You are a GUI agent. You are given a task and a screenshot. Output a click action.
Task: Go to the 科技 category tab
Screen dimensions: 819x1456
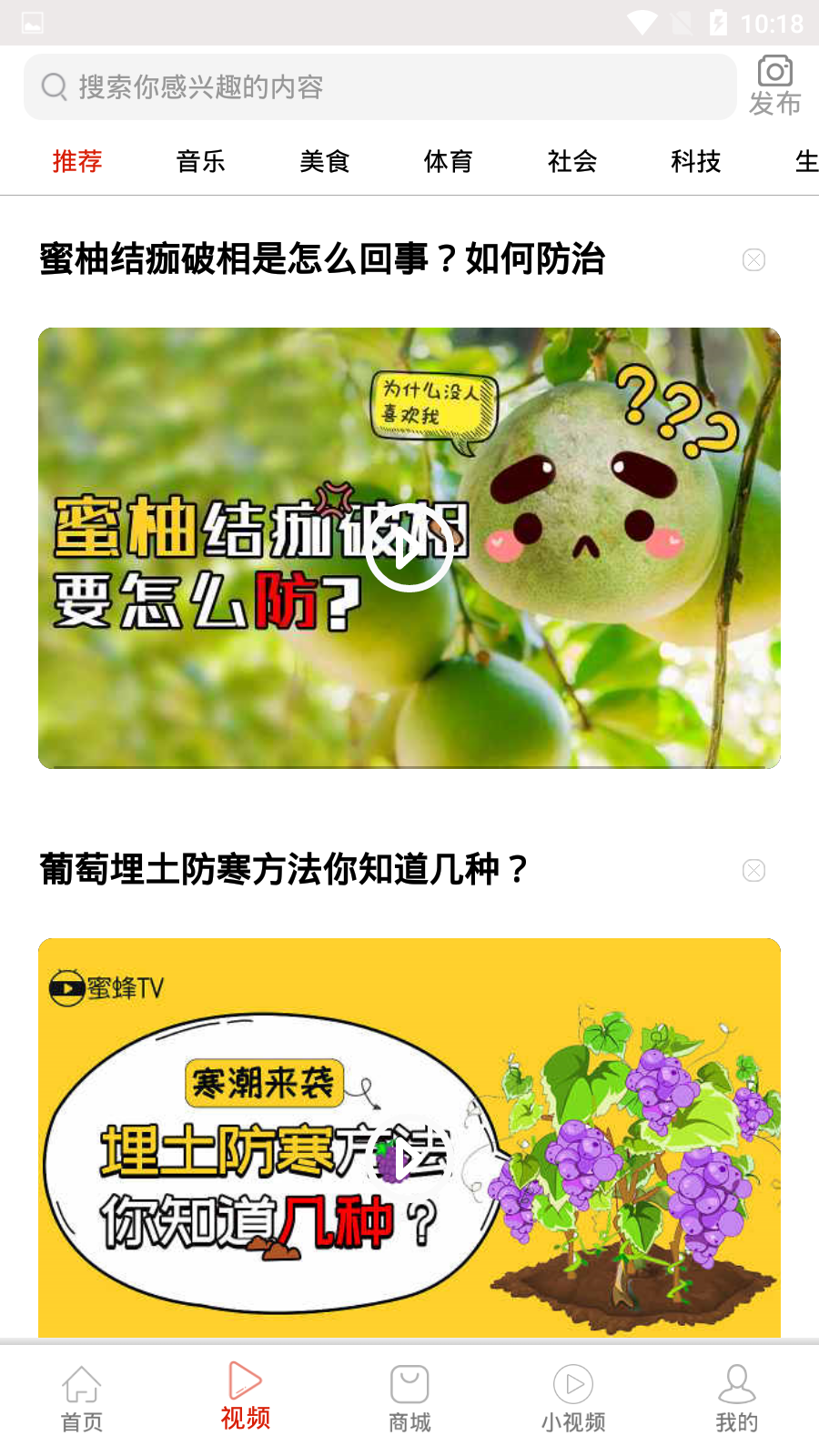tap(695, 162)
